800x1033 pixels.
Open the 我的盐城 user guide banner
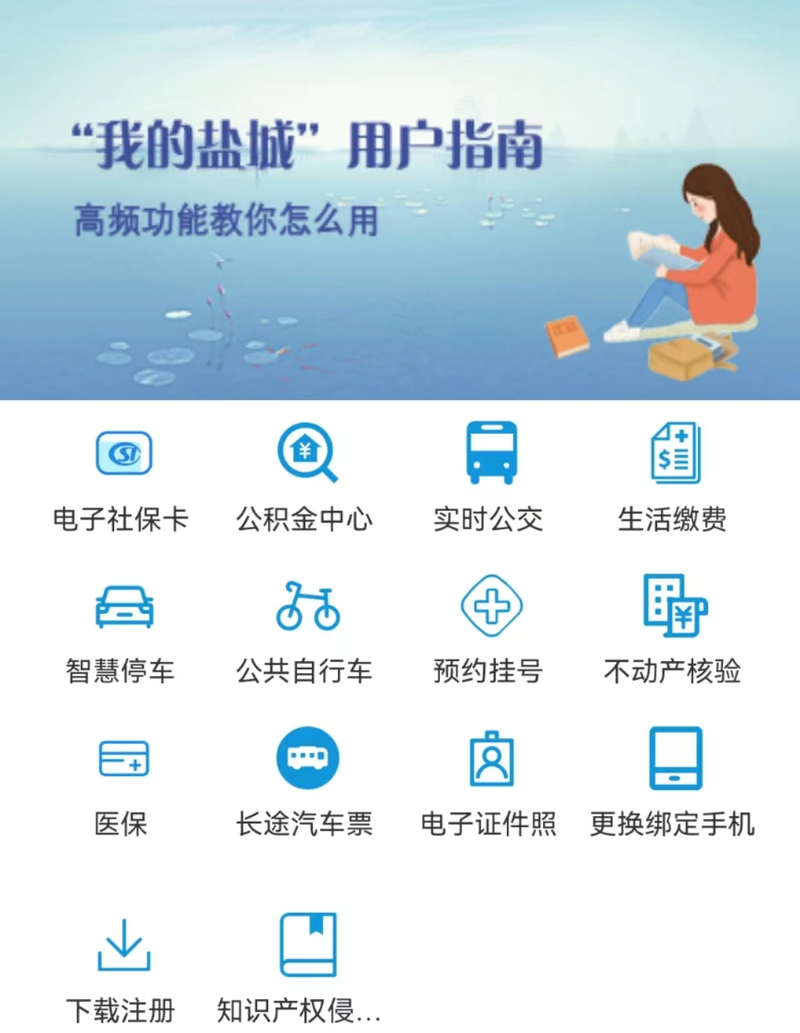click(x=400, y=200)
